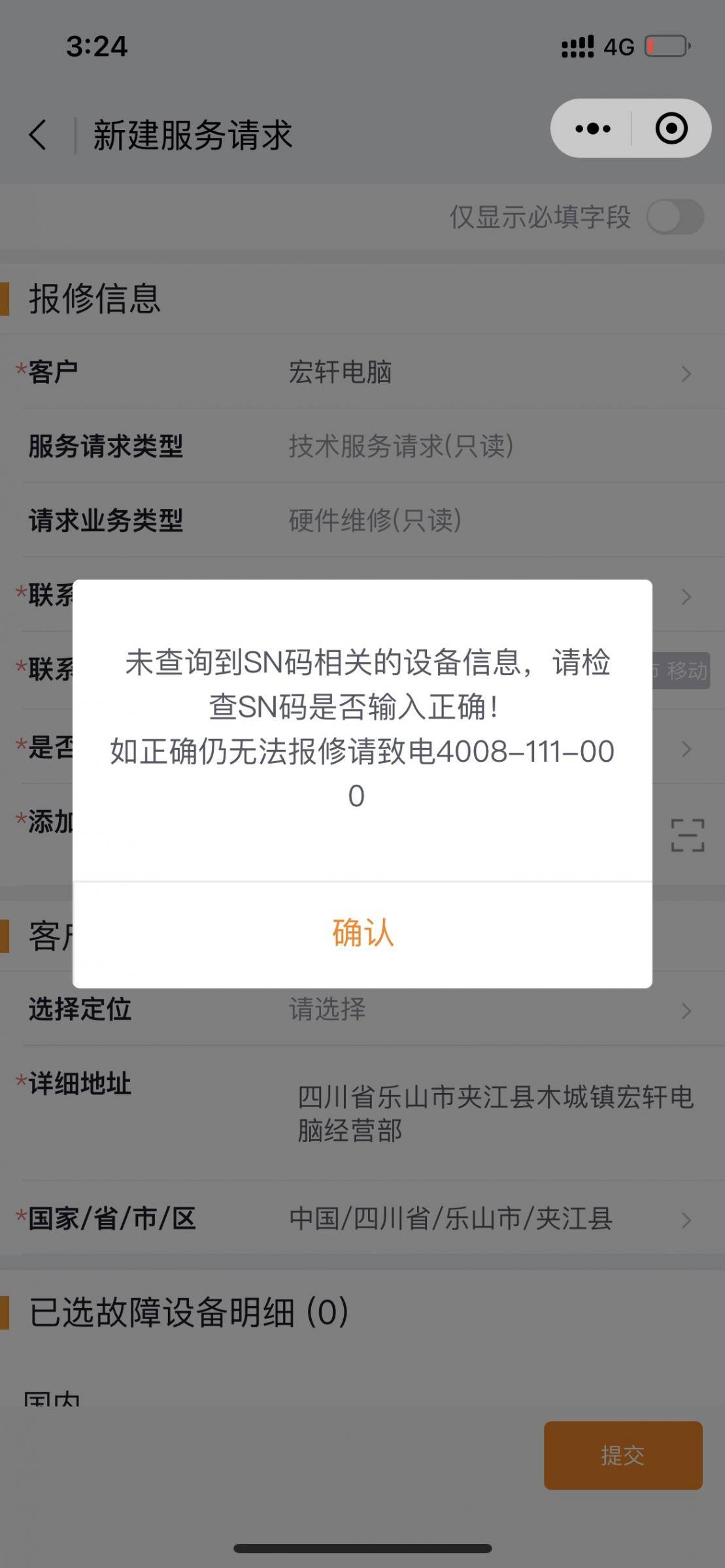
Task: Confirm the SN code error dialog
Action: [362, 933]
